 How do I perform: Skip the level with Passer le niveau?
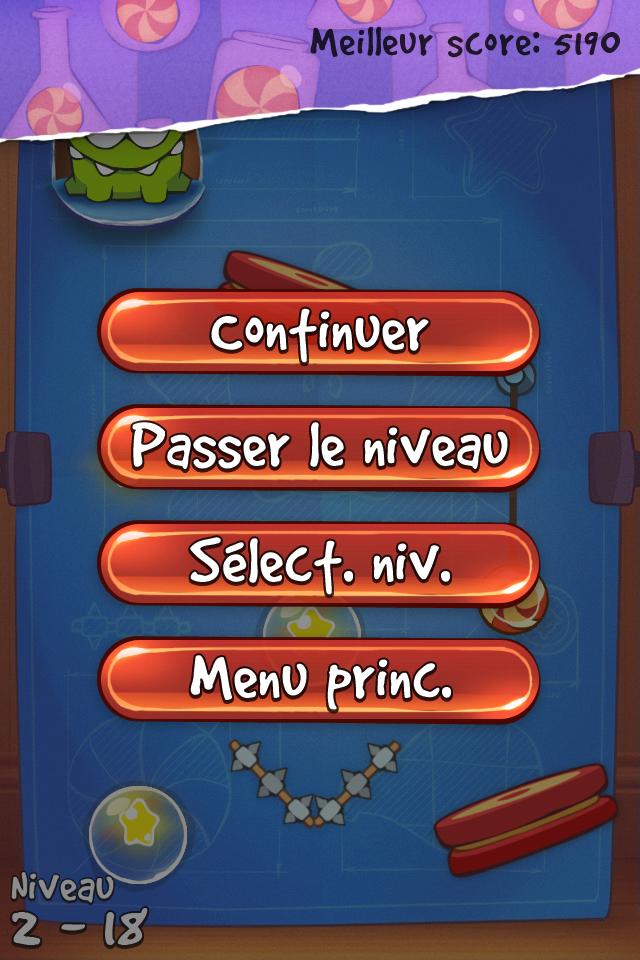[319, 447]
